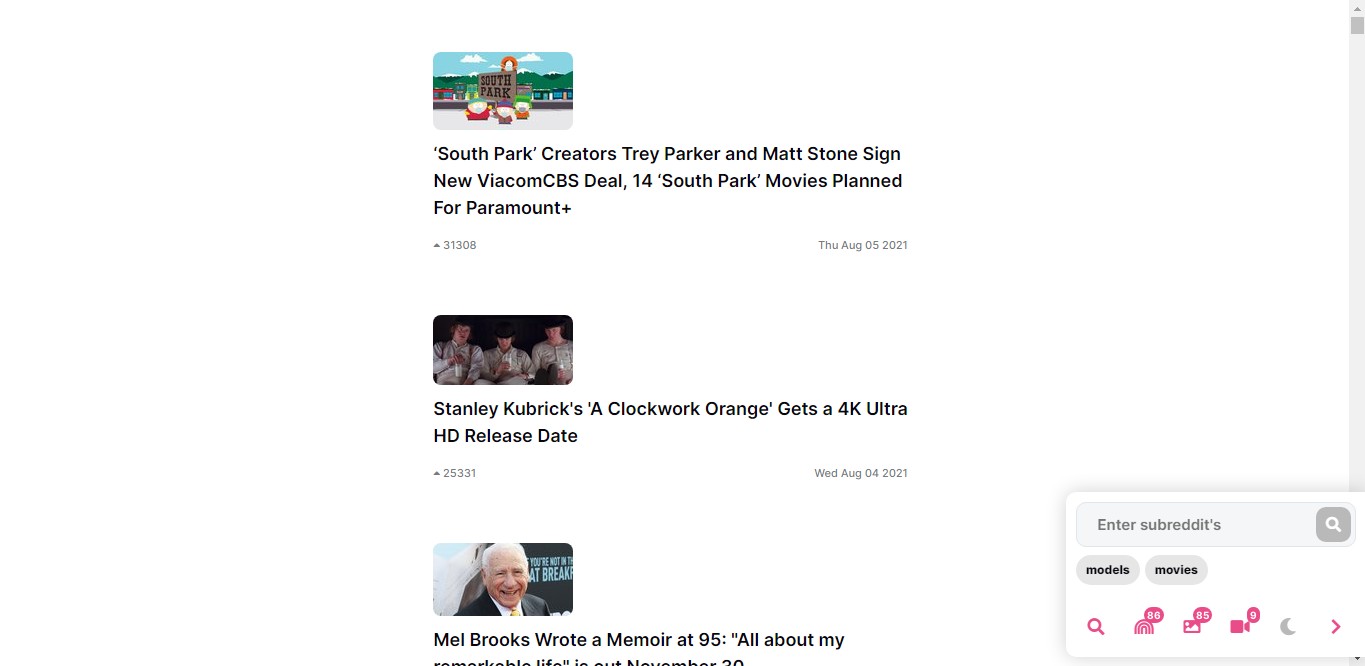Toggle dark mode with the moon icon

(x=1288, y=627)
